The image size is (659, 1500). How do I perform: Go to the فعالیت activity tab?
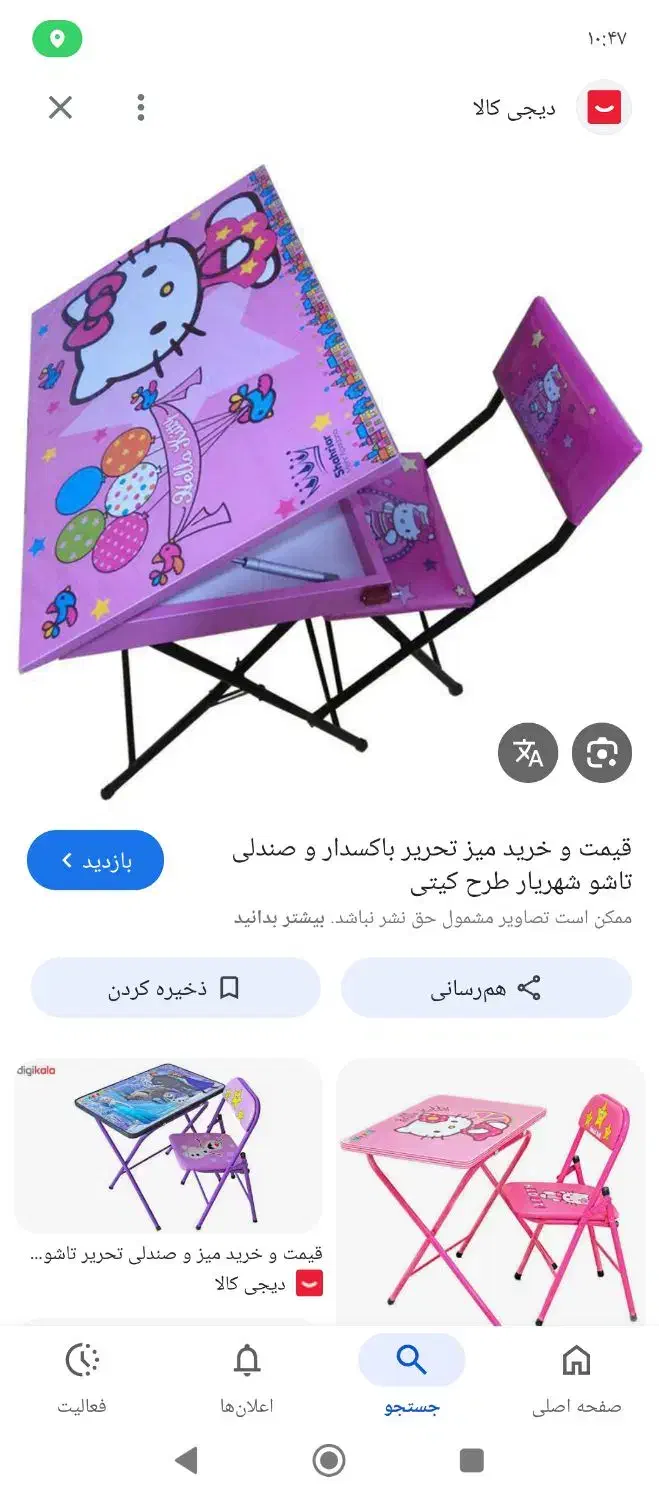click(x=82, y=1378)
